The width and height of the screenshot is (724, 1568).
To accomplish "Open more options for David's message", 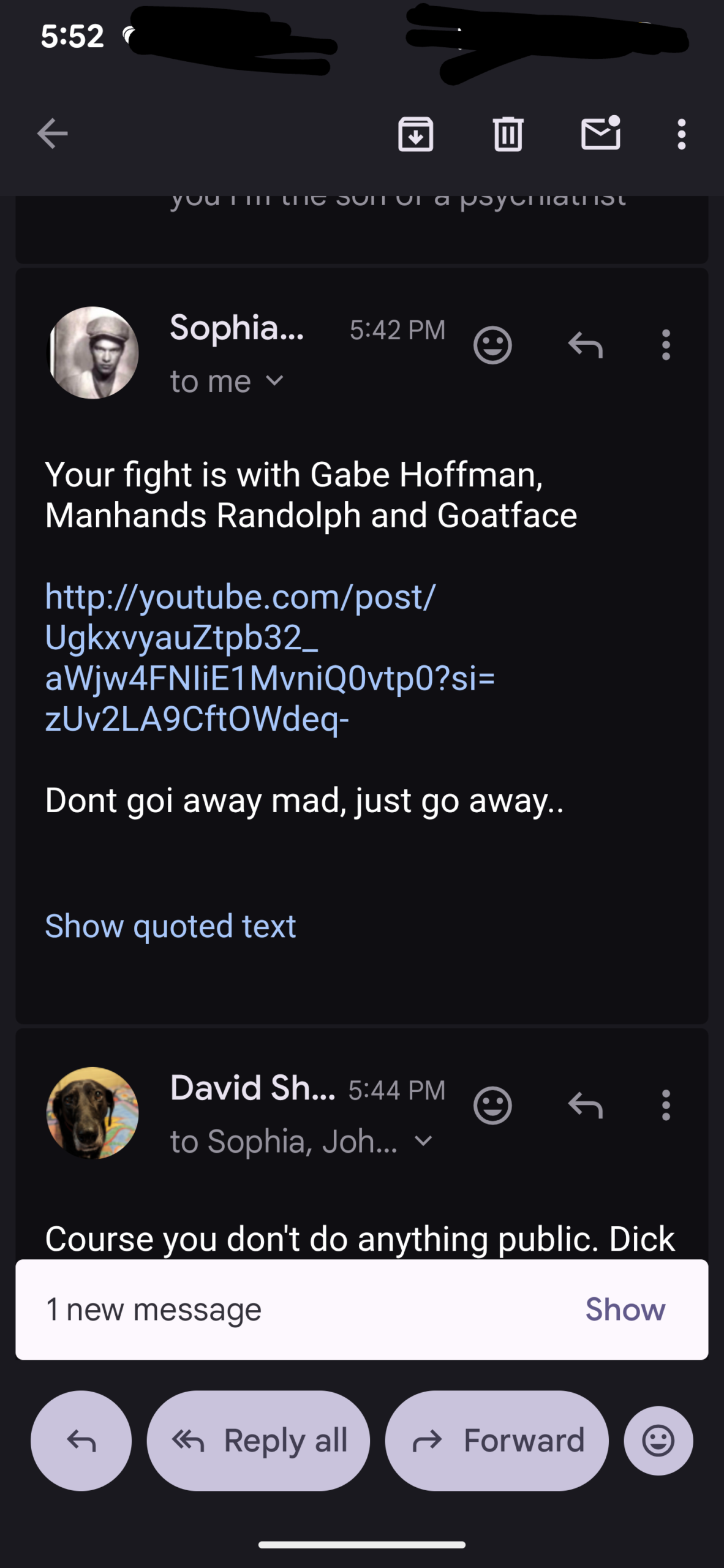I will (666, 1106).
